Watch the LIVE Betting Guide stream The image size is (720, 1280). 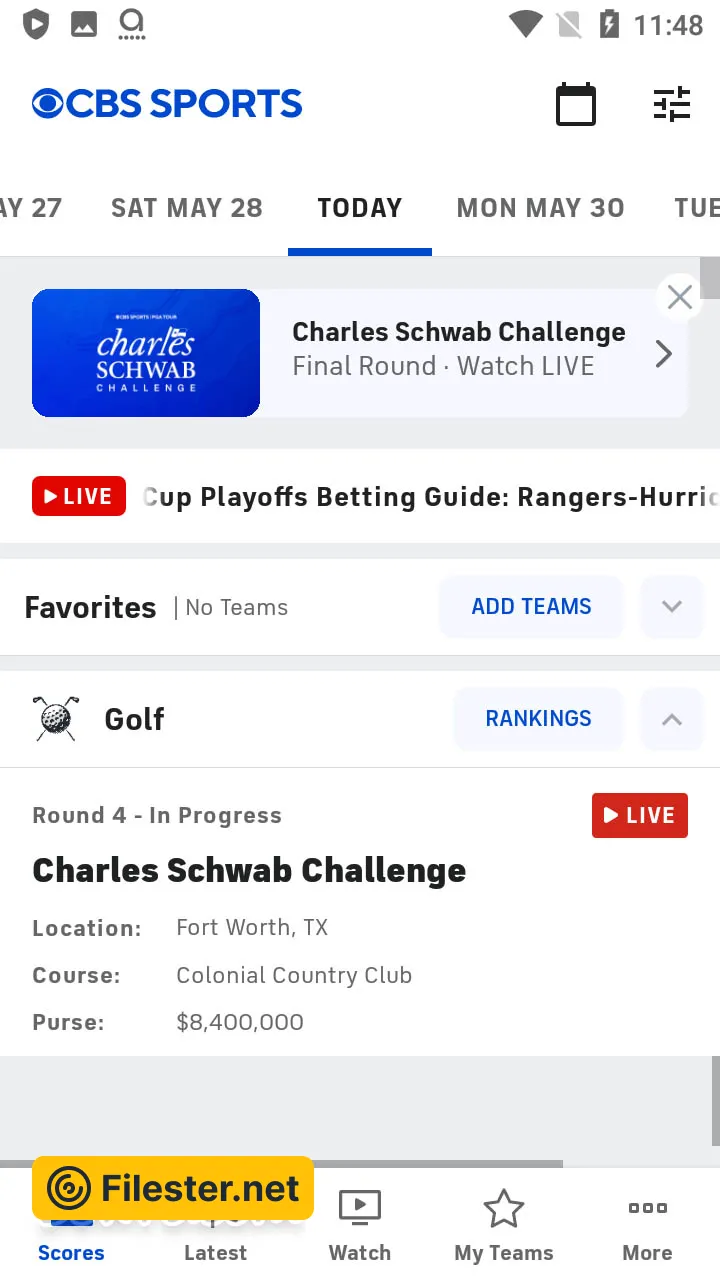pos(360,497)
